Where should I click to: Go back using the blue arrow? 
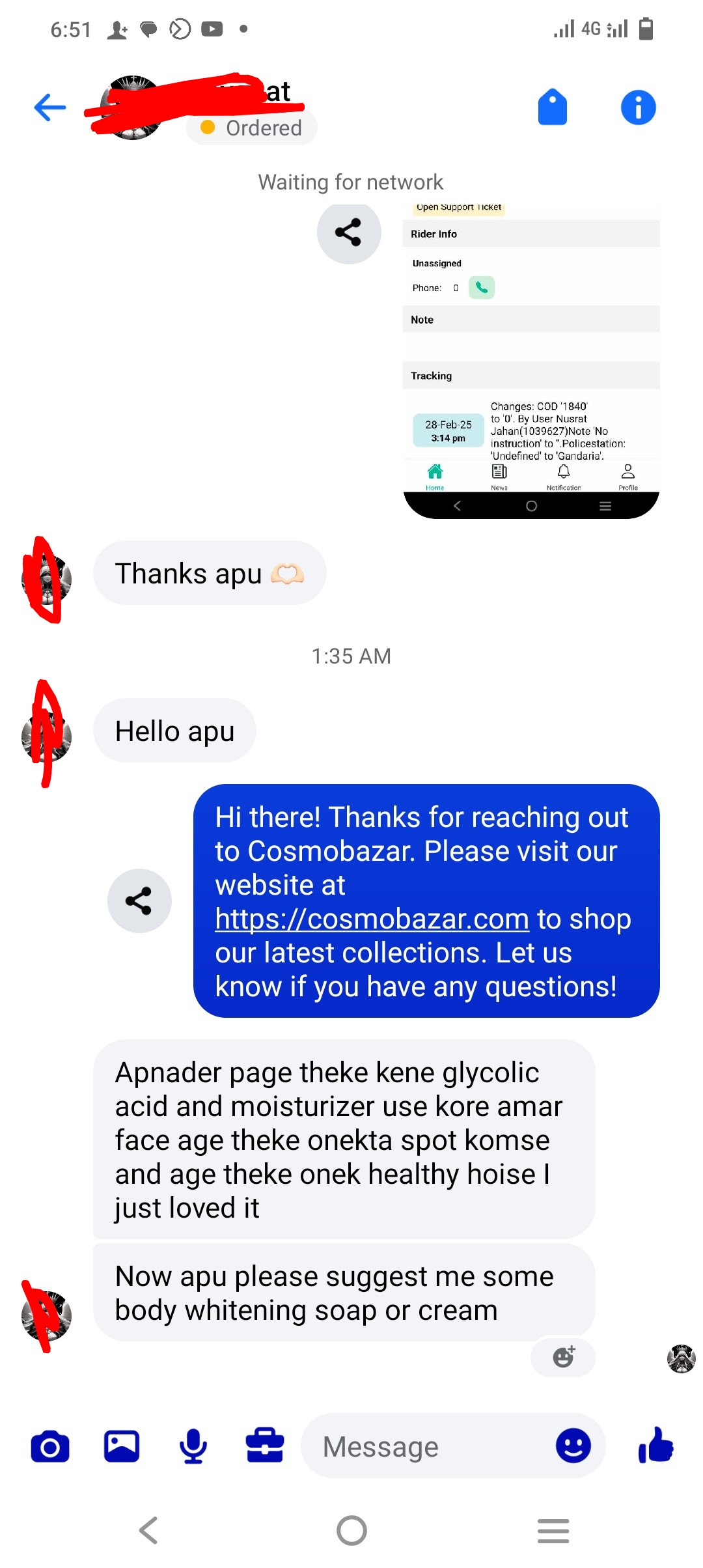pyautogui.click(x=50, y=107)
